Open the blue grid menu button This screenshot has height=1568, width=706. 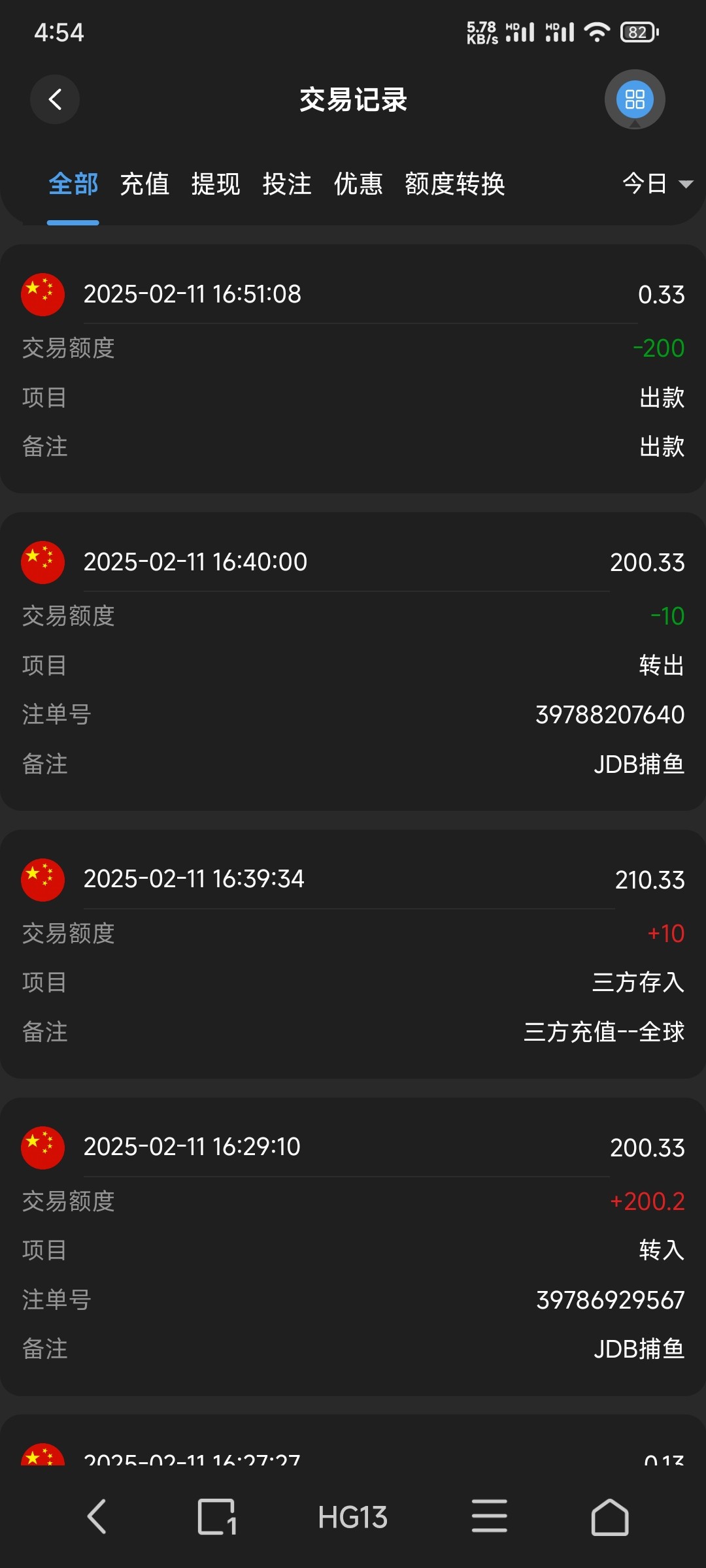tap(635, 99)
